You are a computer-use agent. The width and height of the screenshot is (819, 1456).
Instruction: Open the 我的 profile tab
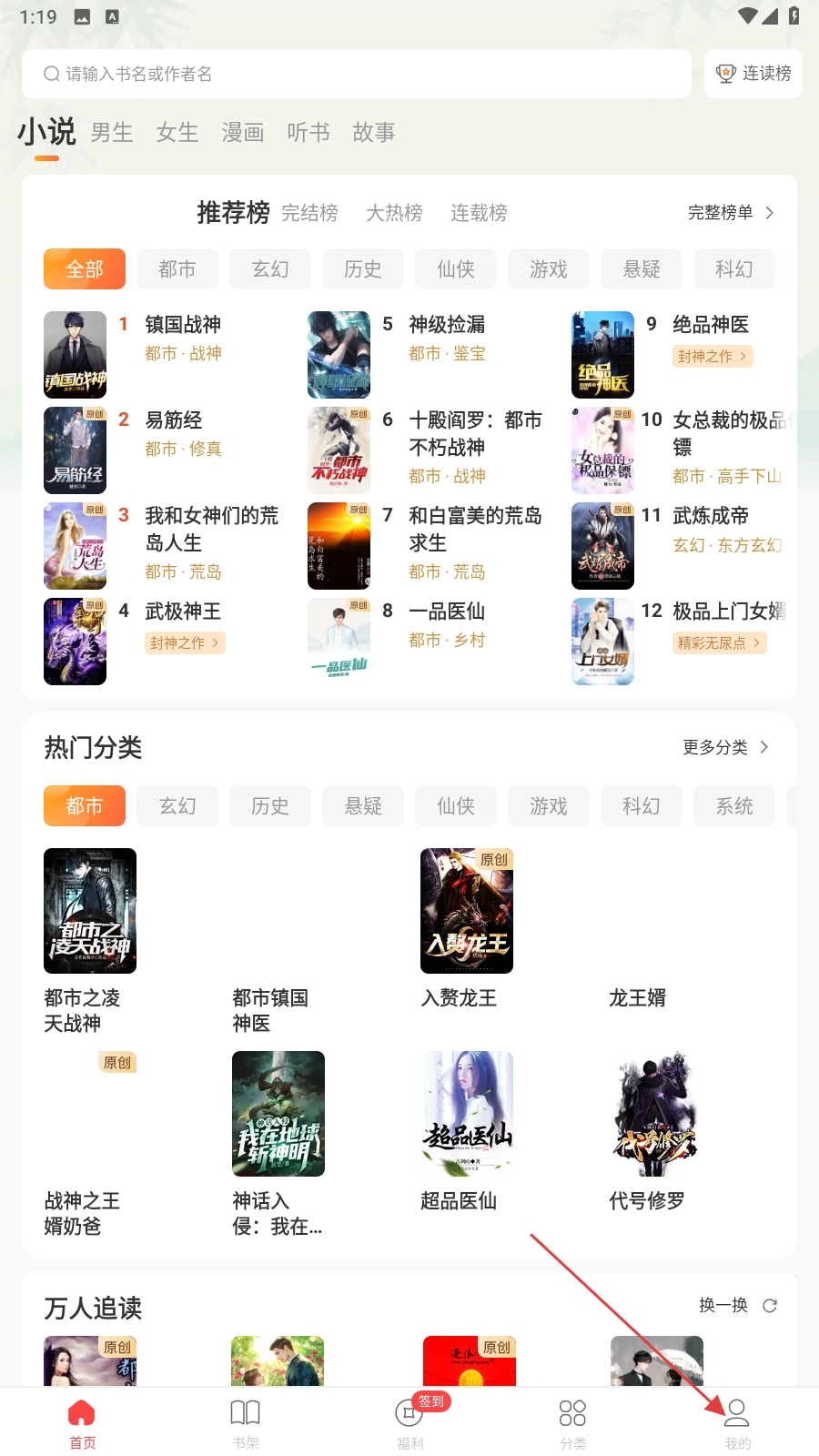737,1423
